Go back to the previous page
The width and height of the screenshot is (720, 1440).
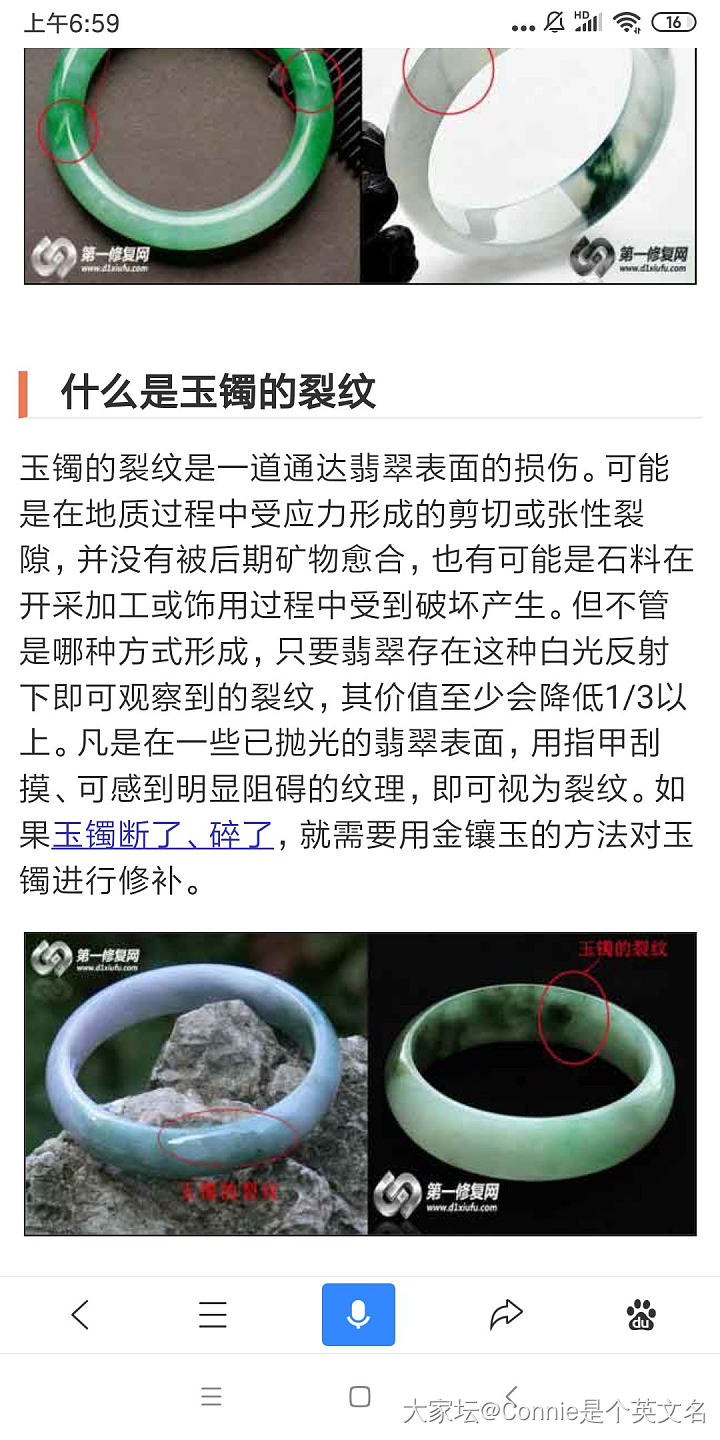81,1314
